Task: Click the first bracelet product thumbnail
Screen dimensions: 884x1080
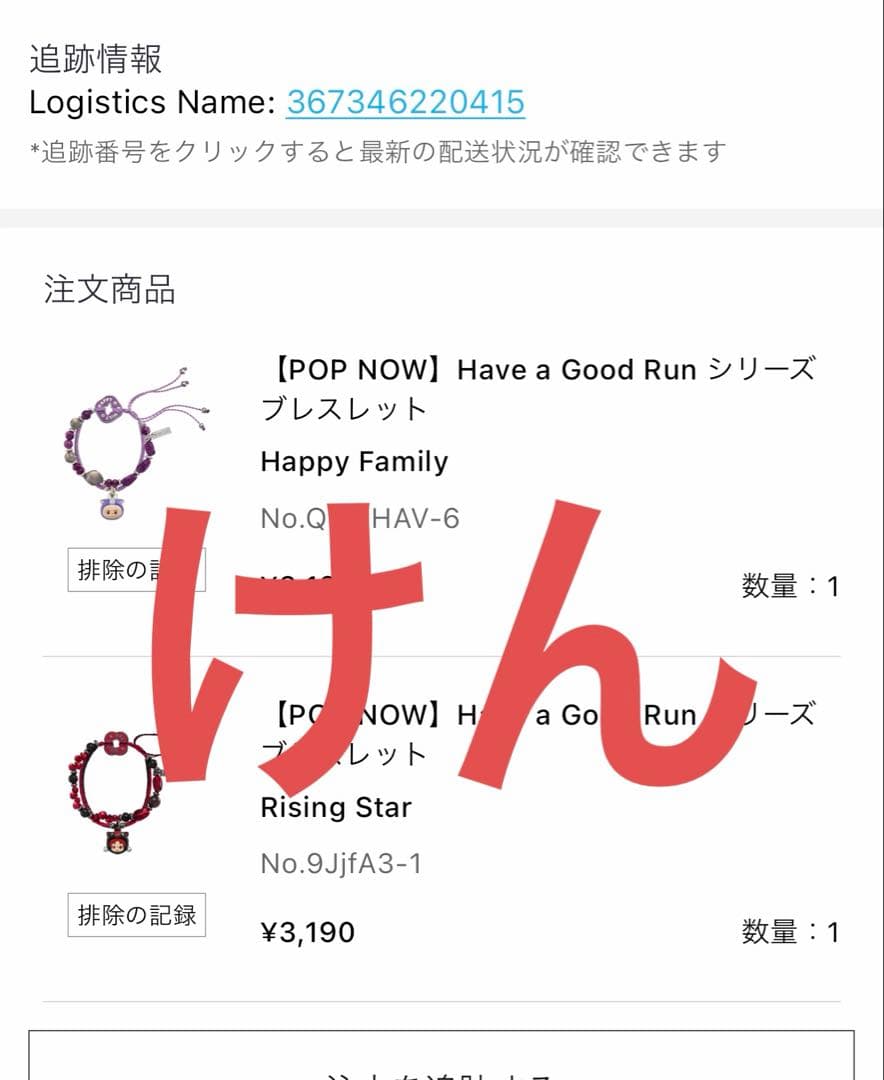Action: click(134, 450)
